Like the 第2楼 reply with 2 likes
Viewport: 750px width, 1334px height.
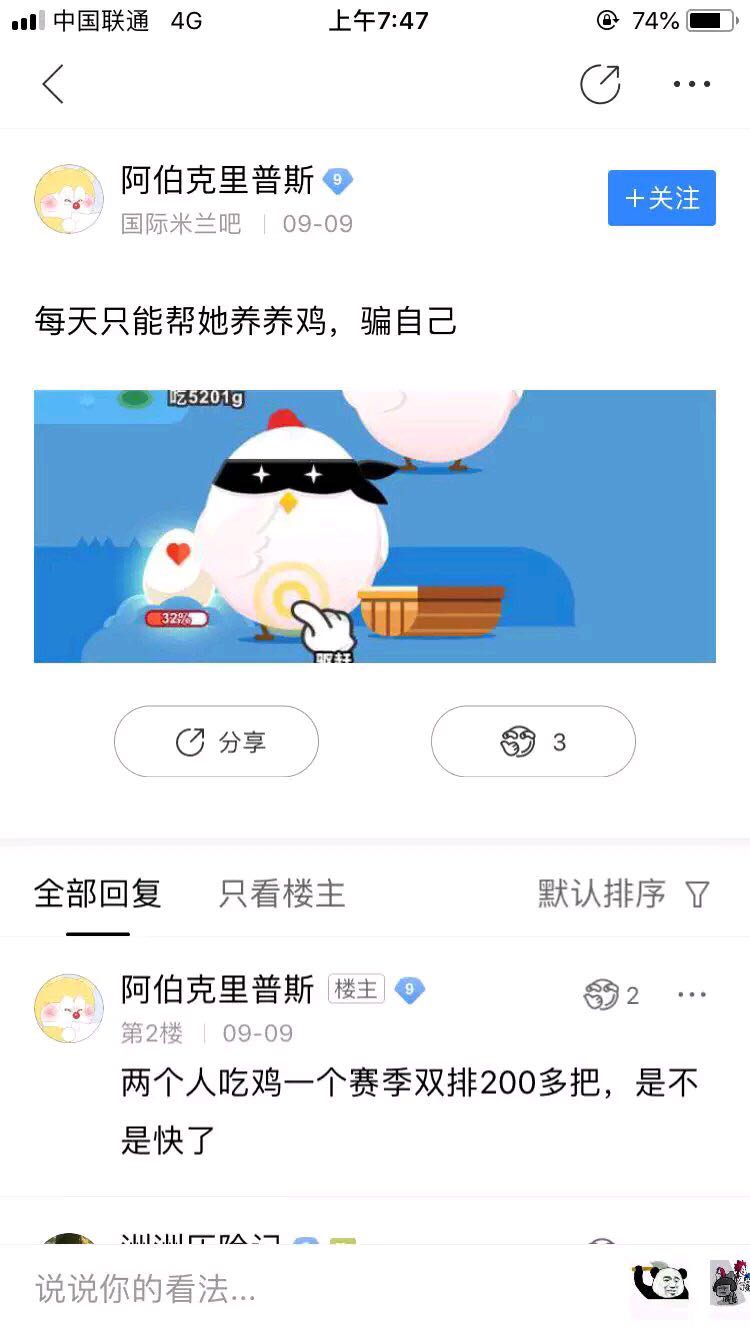[611, 995]
